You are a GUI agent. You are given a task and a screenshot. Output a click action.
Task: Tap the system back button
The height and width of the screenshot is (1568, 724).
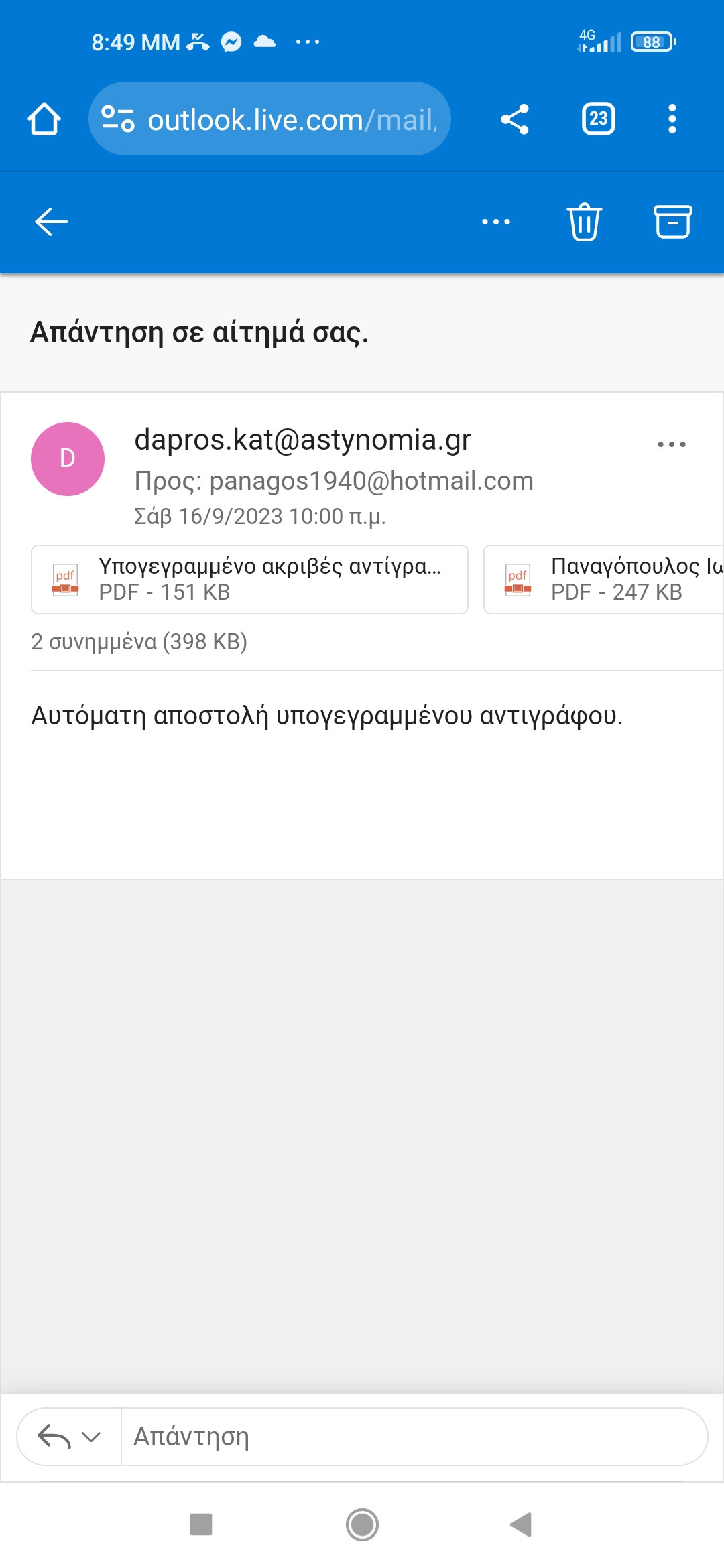[x=521, y=1524]
